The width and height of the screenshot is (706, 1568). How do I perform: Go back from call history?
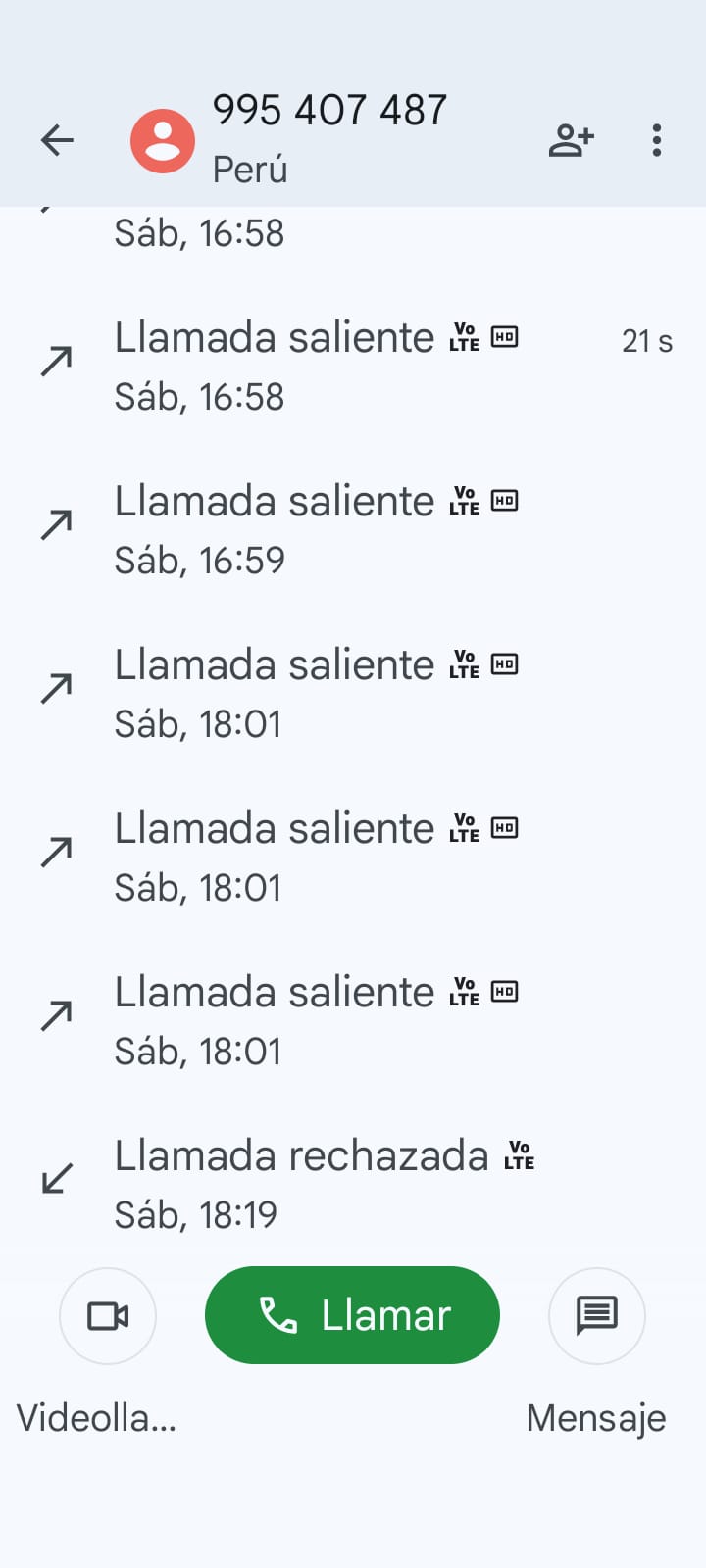tap(57, 140)
